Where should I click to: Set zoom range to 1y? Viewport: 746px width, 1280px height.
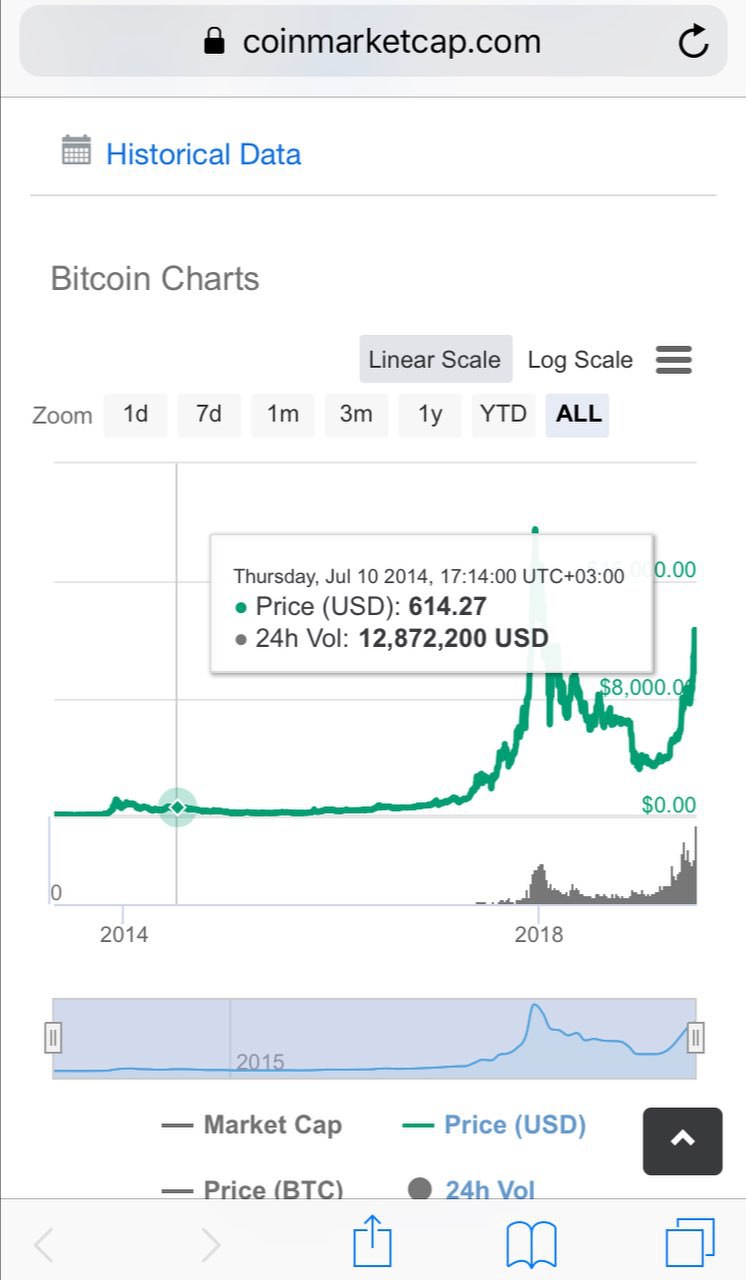pyautogui.click(x=430, y=414)
